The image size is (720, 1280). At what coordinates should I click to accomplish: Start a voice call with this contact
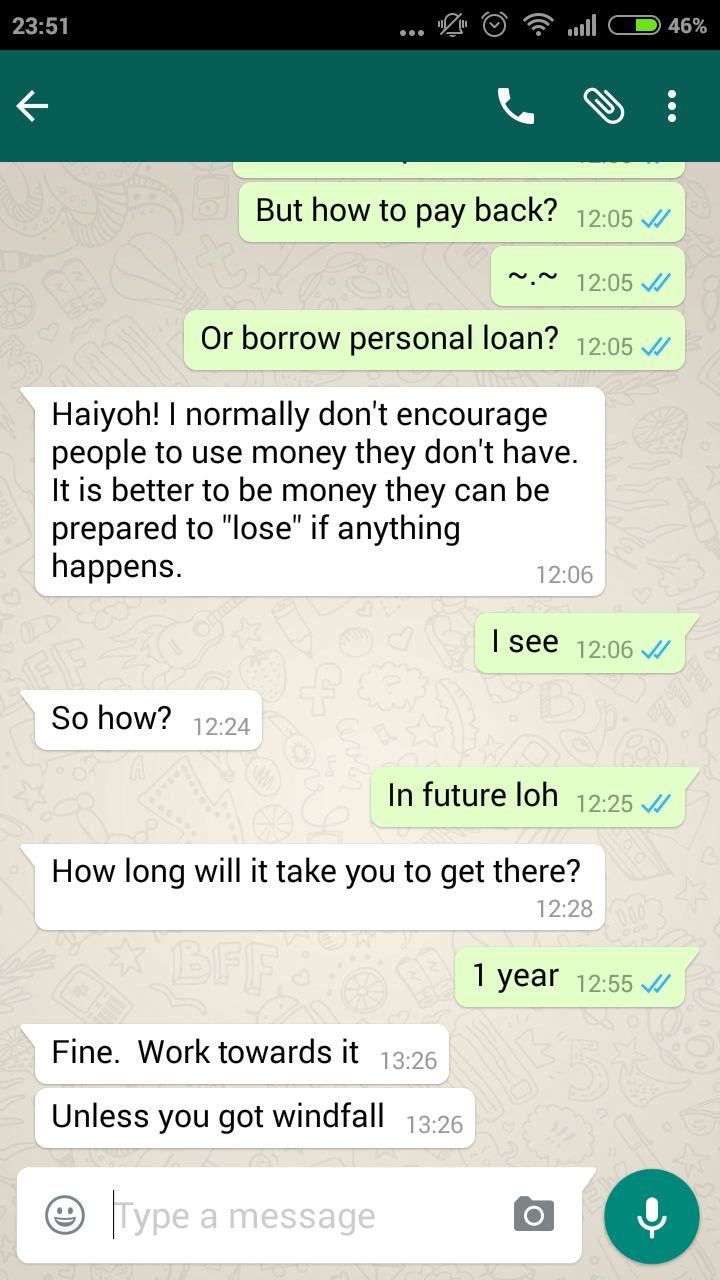516,106
